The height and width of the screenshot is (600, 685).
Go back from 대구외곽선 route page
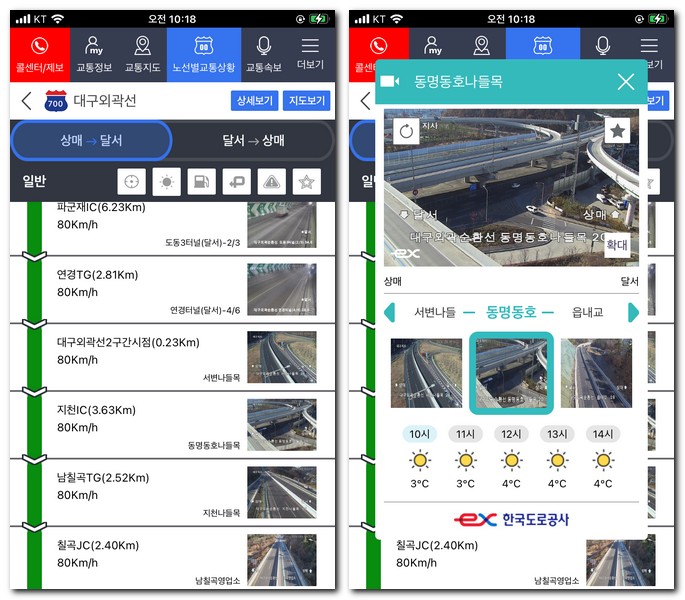pos(27,101)
